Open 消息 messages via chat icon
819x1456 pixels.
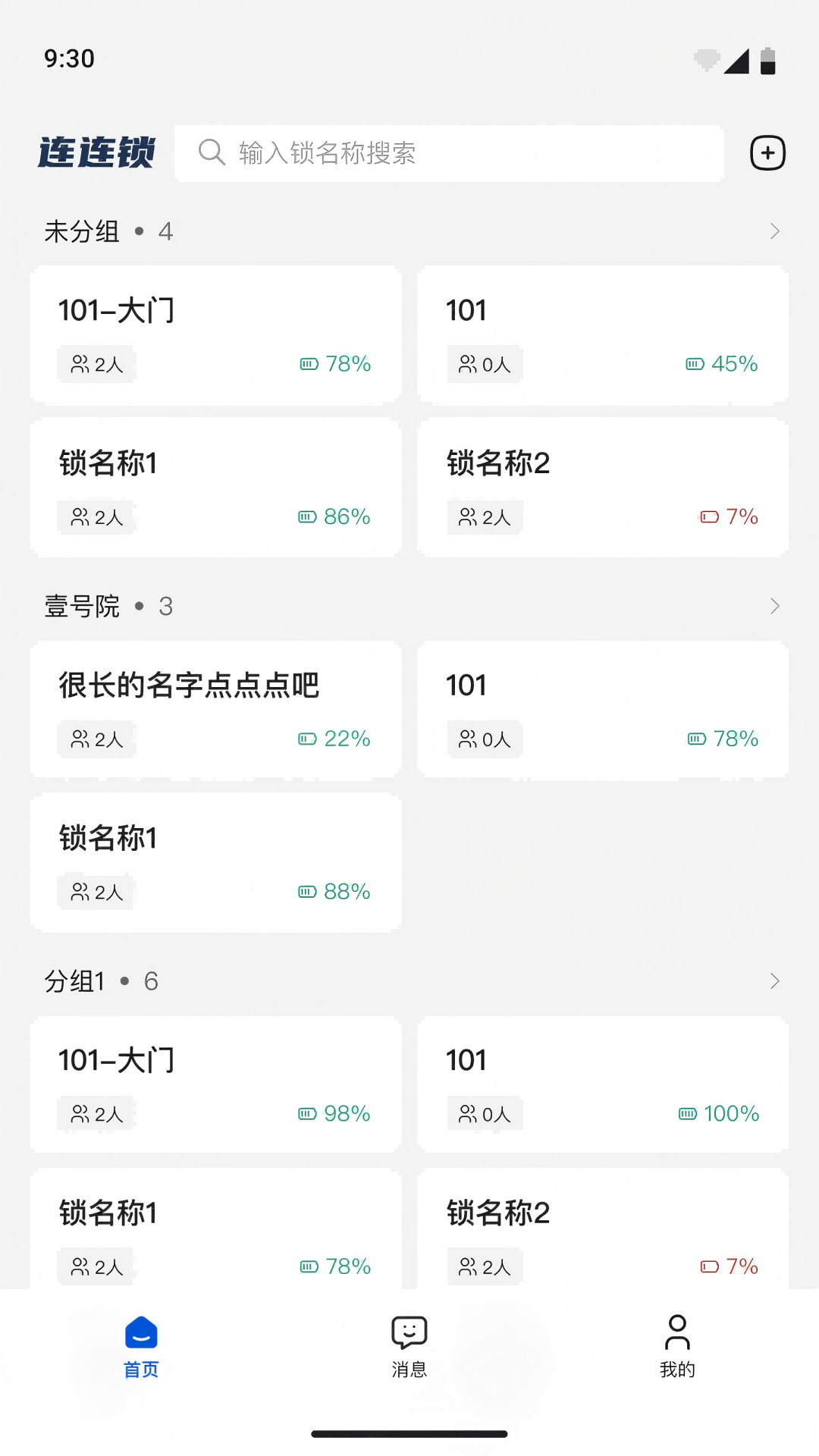click(409, 1332)
